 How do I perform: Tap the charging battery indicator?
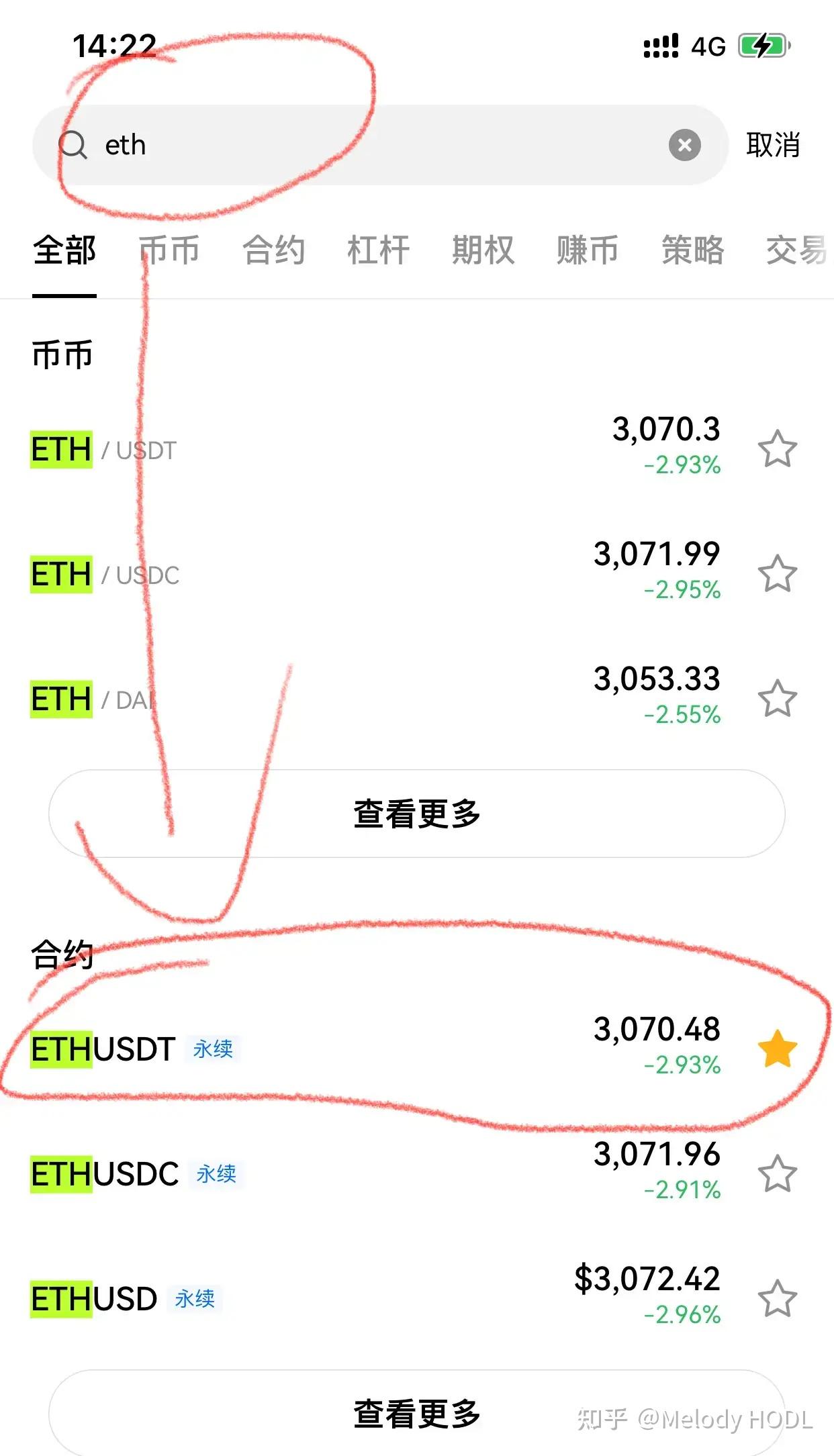click(762, 44)
